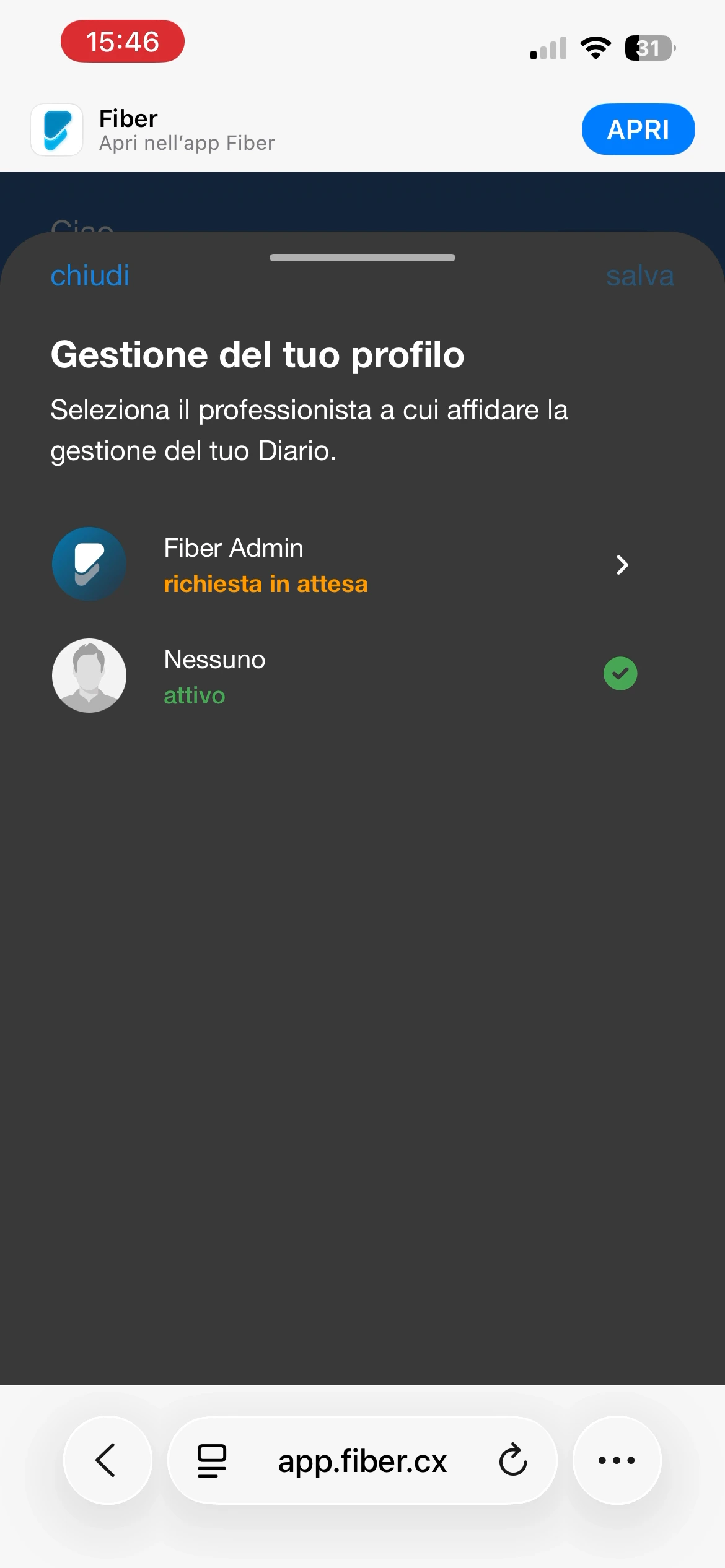Image resolution: width=725 pixels, height=1568 pixels.
Task: Go back in the browser
Action: [107, 1460]
